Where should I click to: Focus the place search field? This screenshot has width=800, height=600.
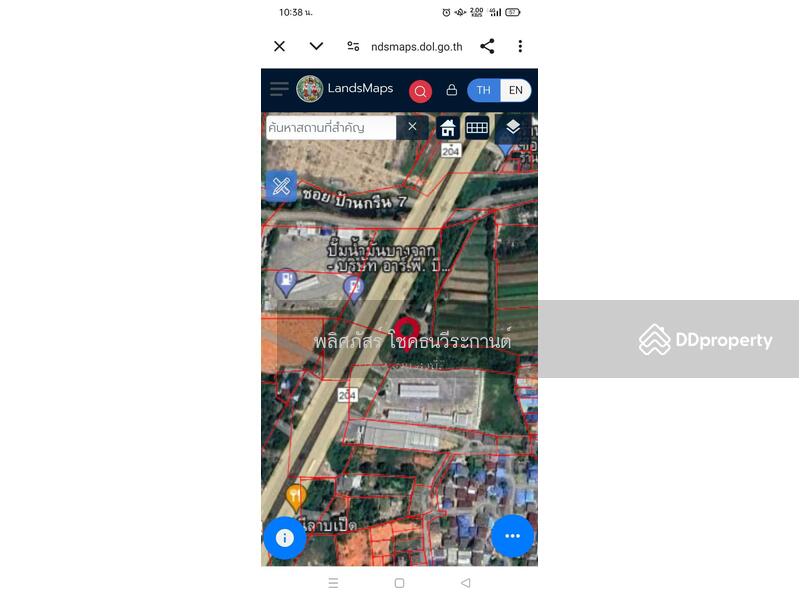tap(330, 127)
